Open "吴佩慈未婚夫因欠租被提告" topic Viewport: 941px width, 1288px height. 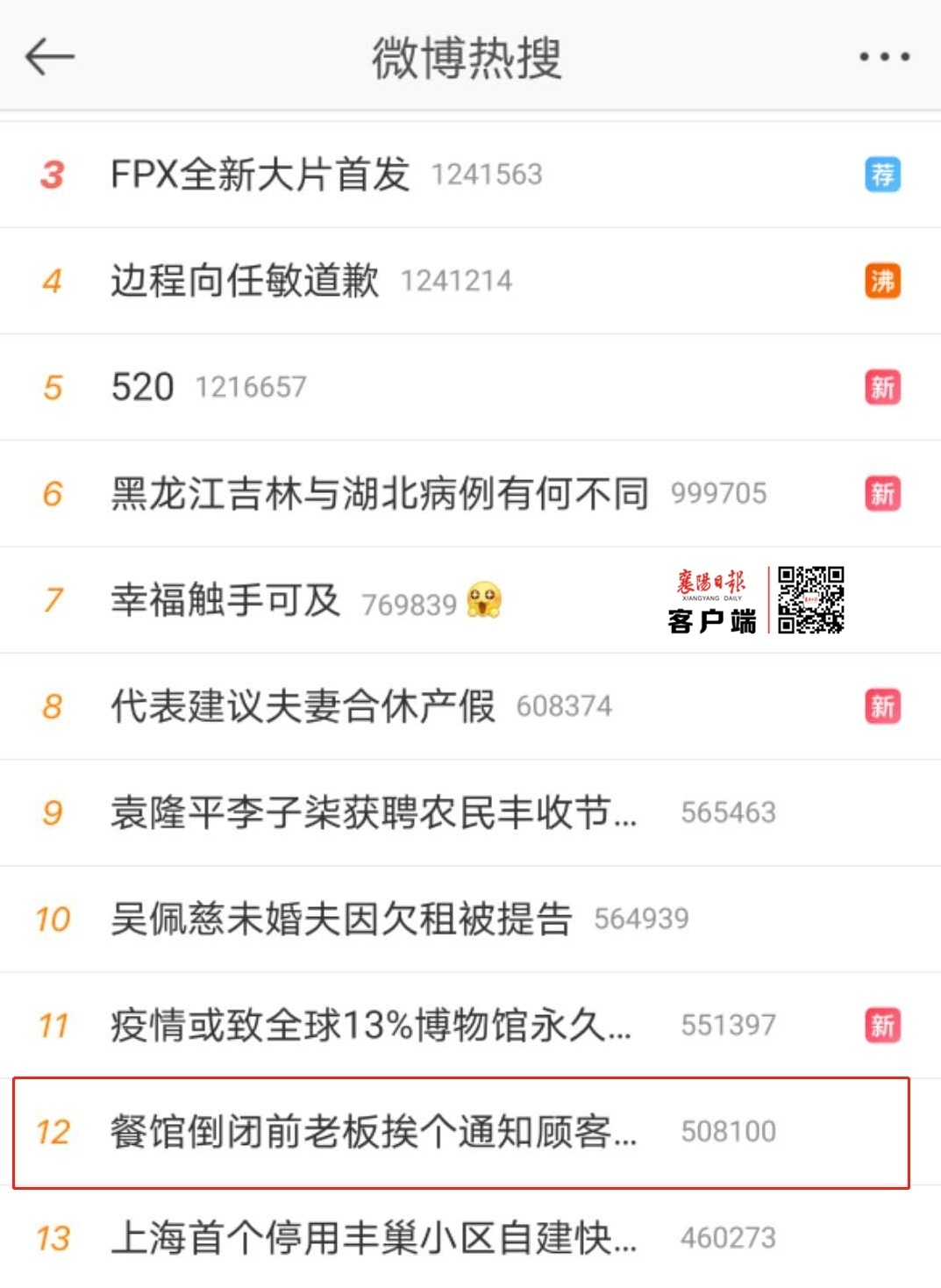click(341, 919)
